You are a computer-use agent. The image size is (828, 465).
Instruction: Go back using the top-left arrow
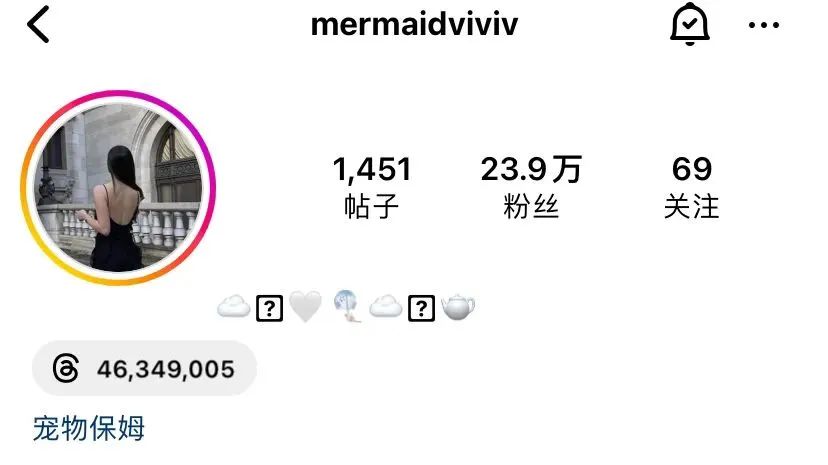38,25
